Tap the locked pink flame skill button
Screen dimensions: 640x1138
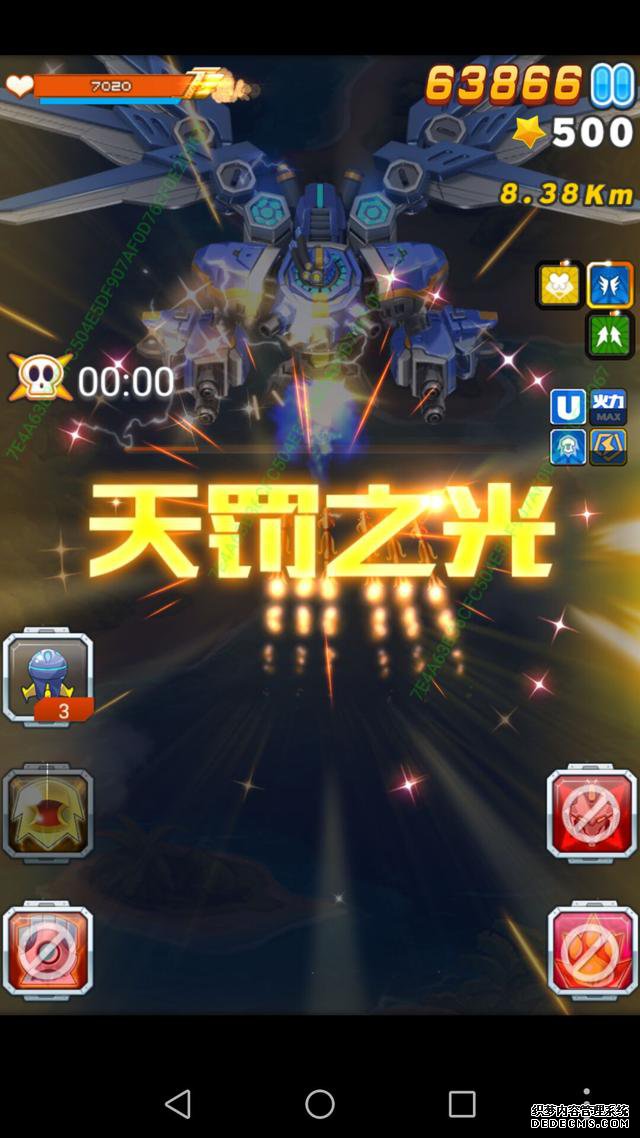coord(592,950)
